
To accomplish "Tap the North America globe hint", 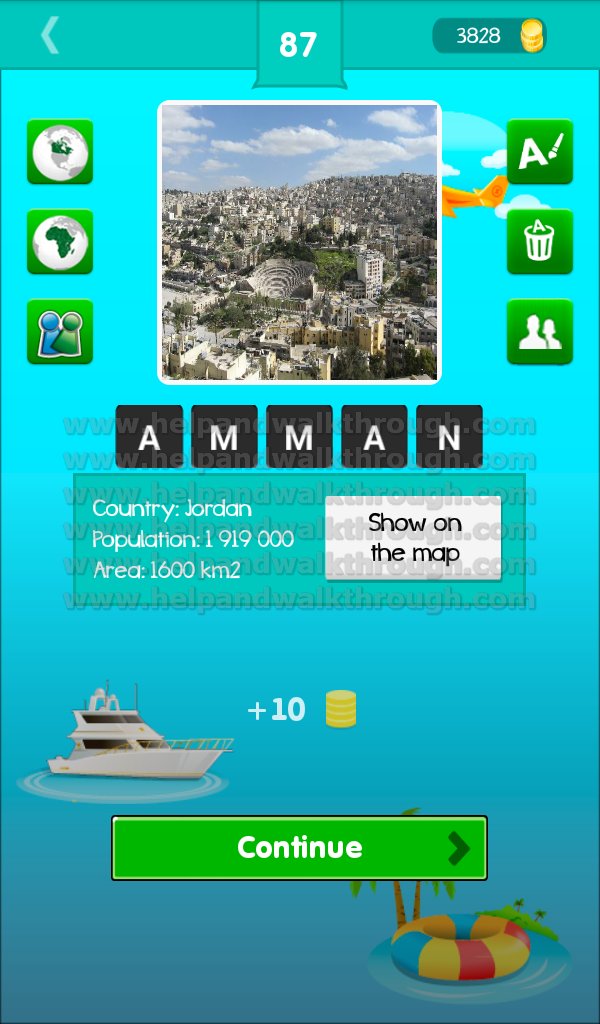I will (60, 152).
